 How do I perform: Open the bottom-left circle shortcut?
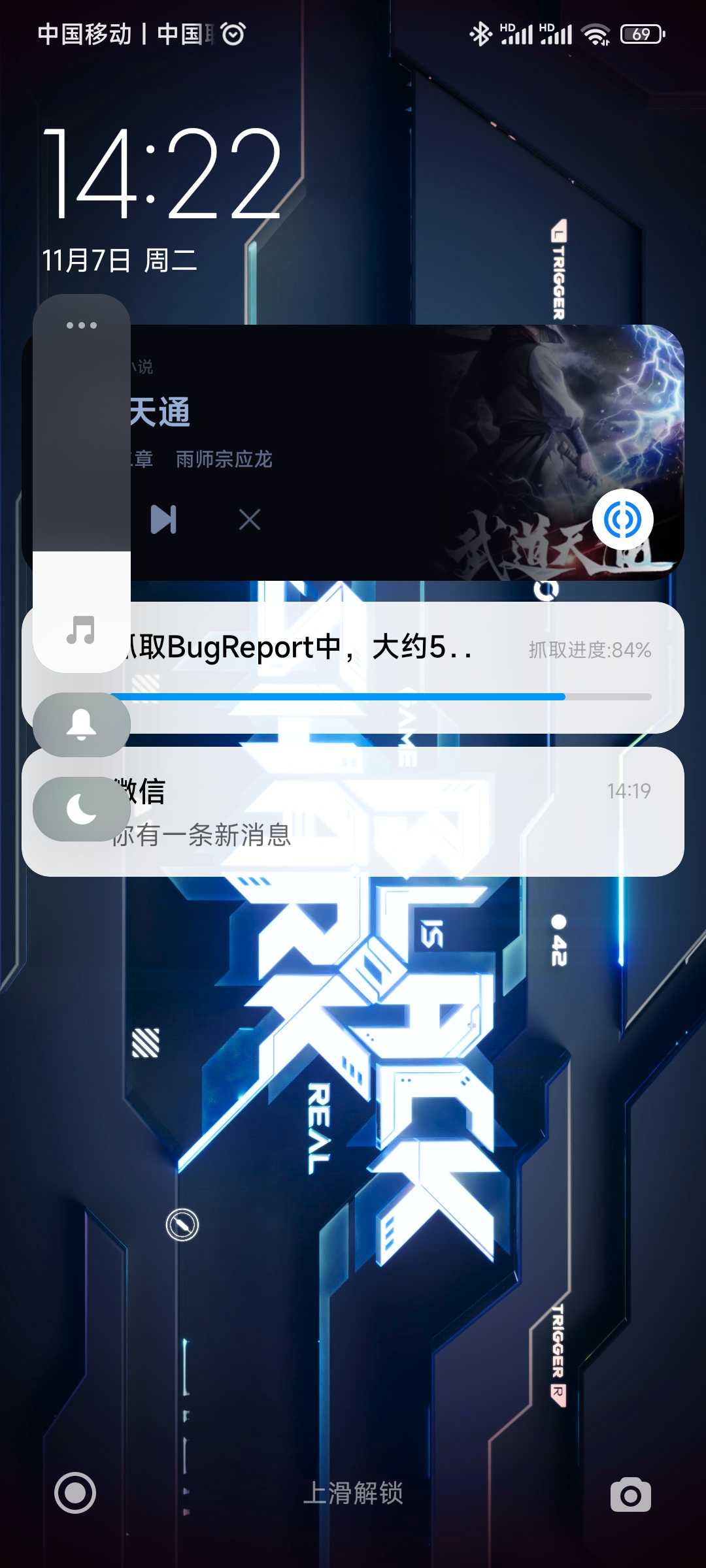pyautogui.click(x=75, y=1493)
